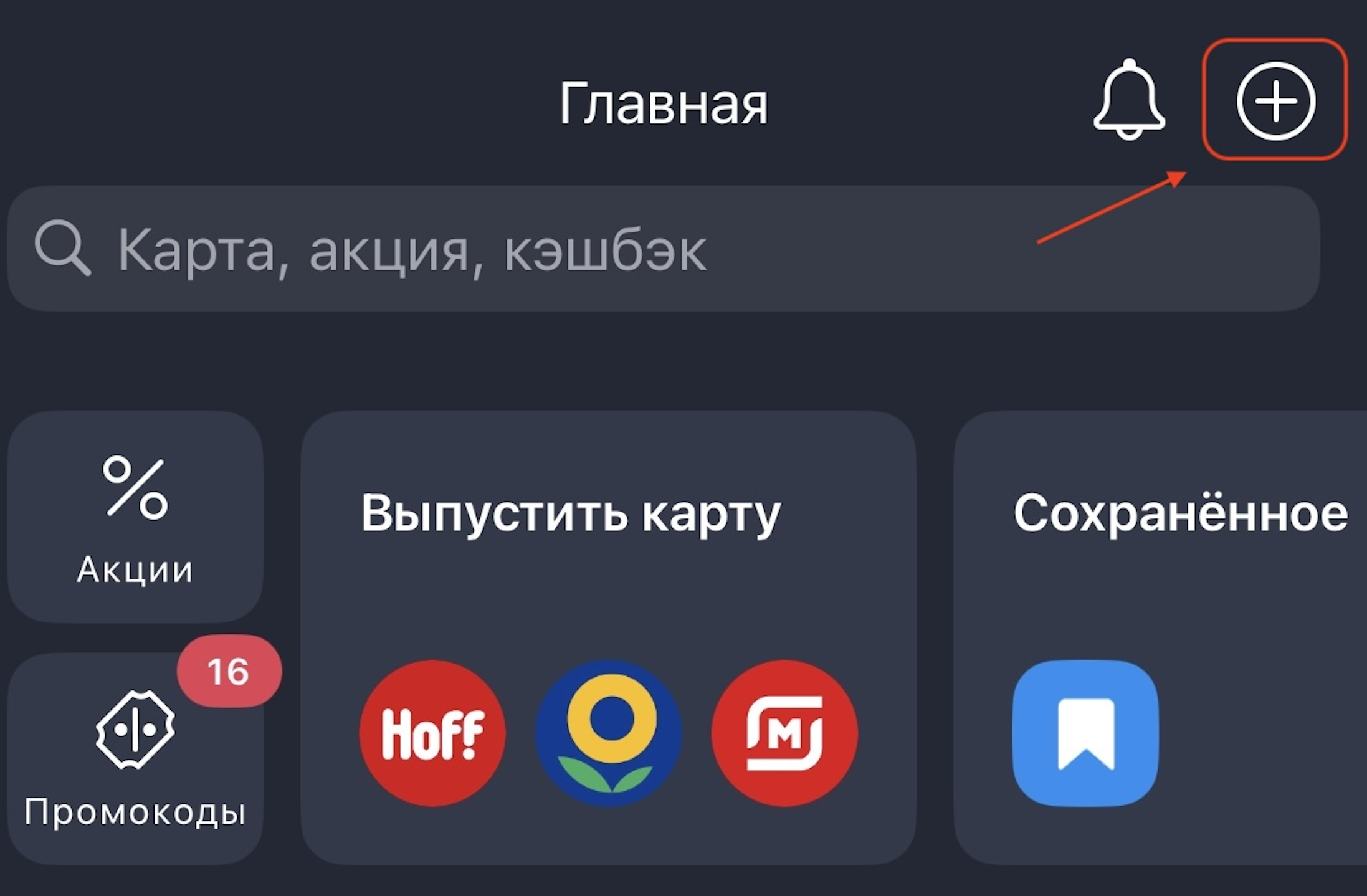Open the Акции tile
1367x896 pixels.
(135, 517)
